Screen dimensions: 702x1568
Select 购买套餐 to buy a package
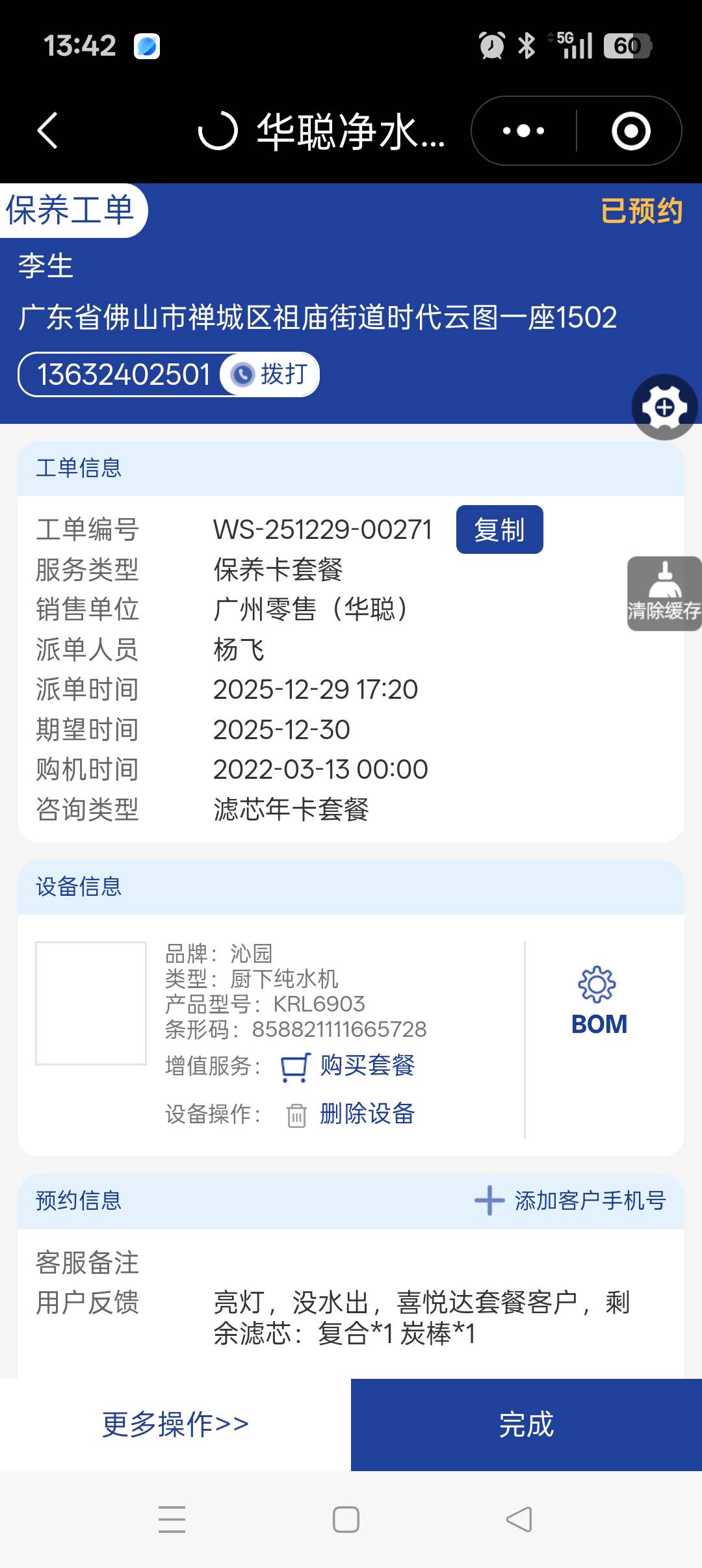click(366, 1065)
